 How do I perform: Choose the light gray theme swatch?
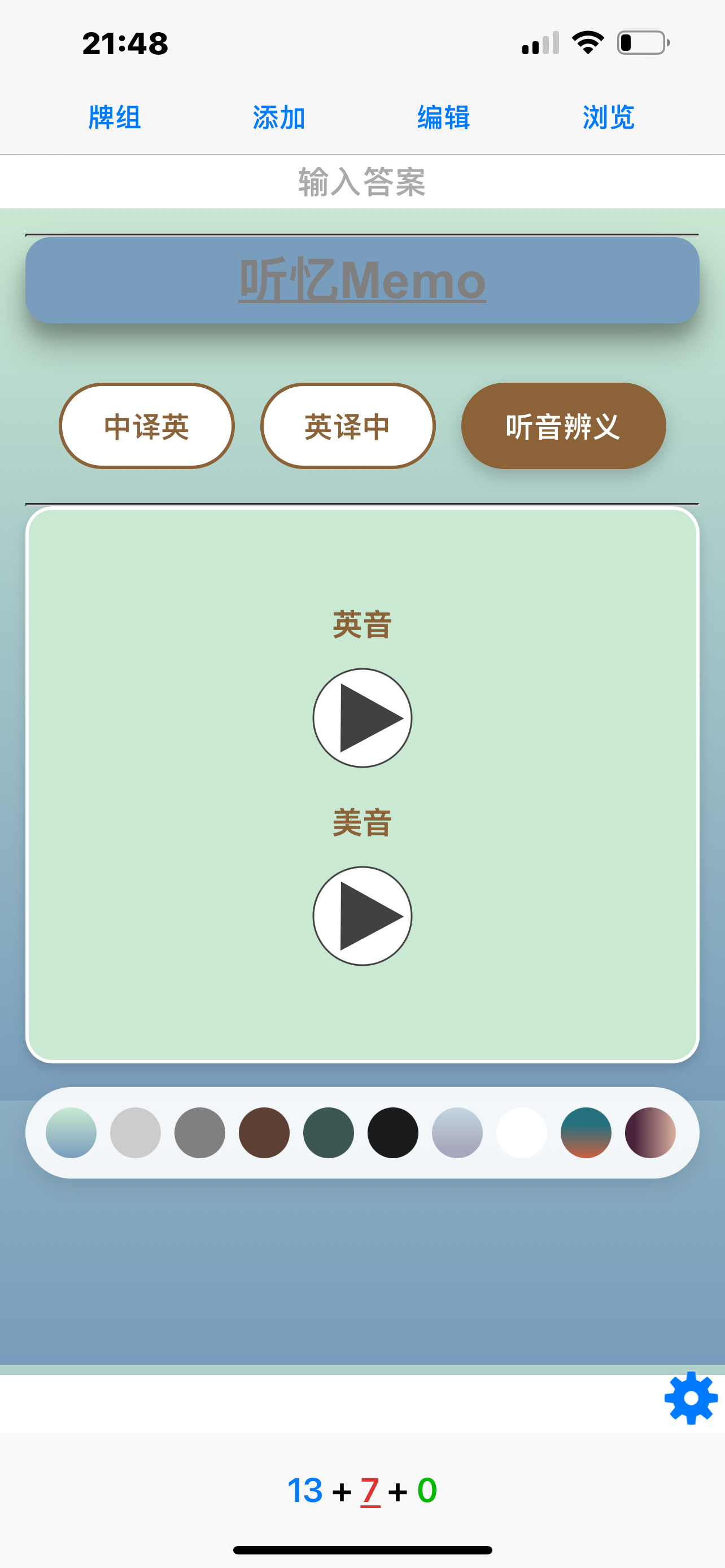click(135, 1133)
